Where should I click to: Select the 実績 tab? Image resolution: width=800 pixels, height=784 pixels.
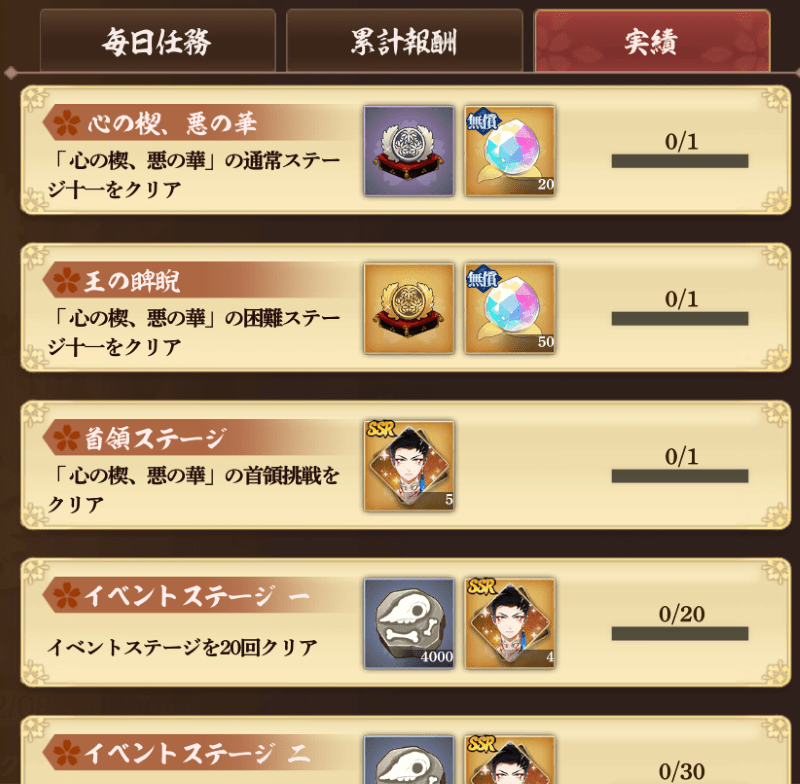(x=651, y=42)
